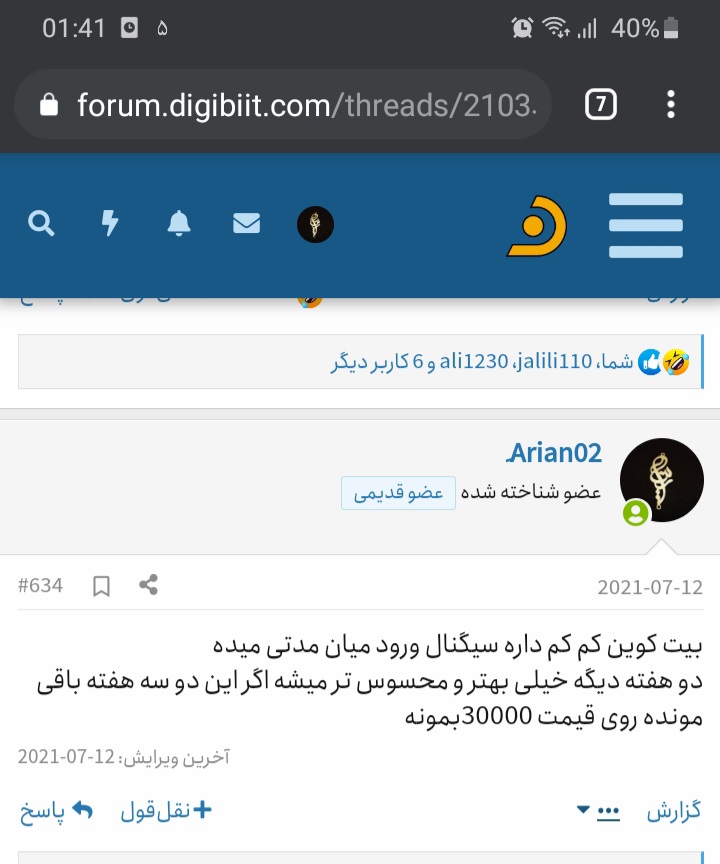Open the hamburger navigation menu
This screenshot has width=720, height=864.
pos(645,225)
